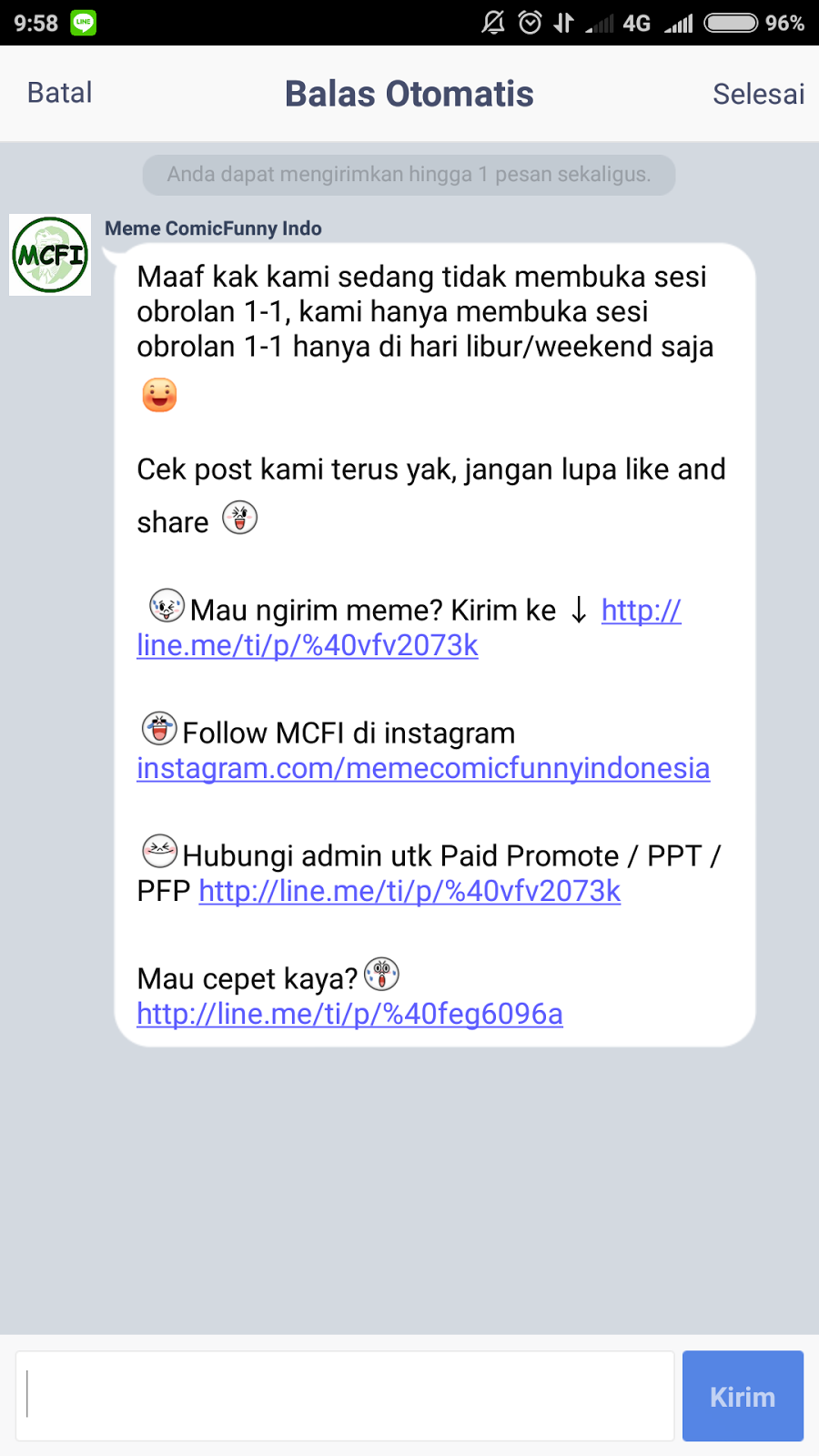Tap the tongue-out emoji after the word share
The height and width of the screenshot is (1456, 819).
[x=241, y=517]
